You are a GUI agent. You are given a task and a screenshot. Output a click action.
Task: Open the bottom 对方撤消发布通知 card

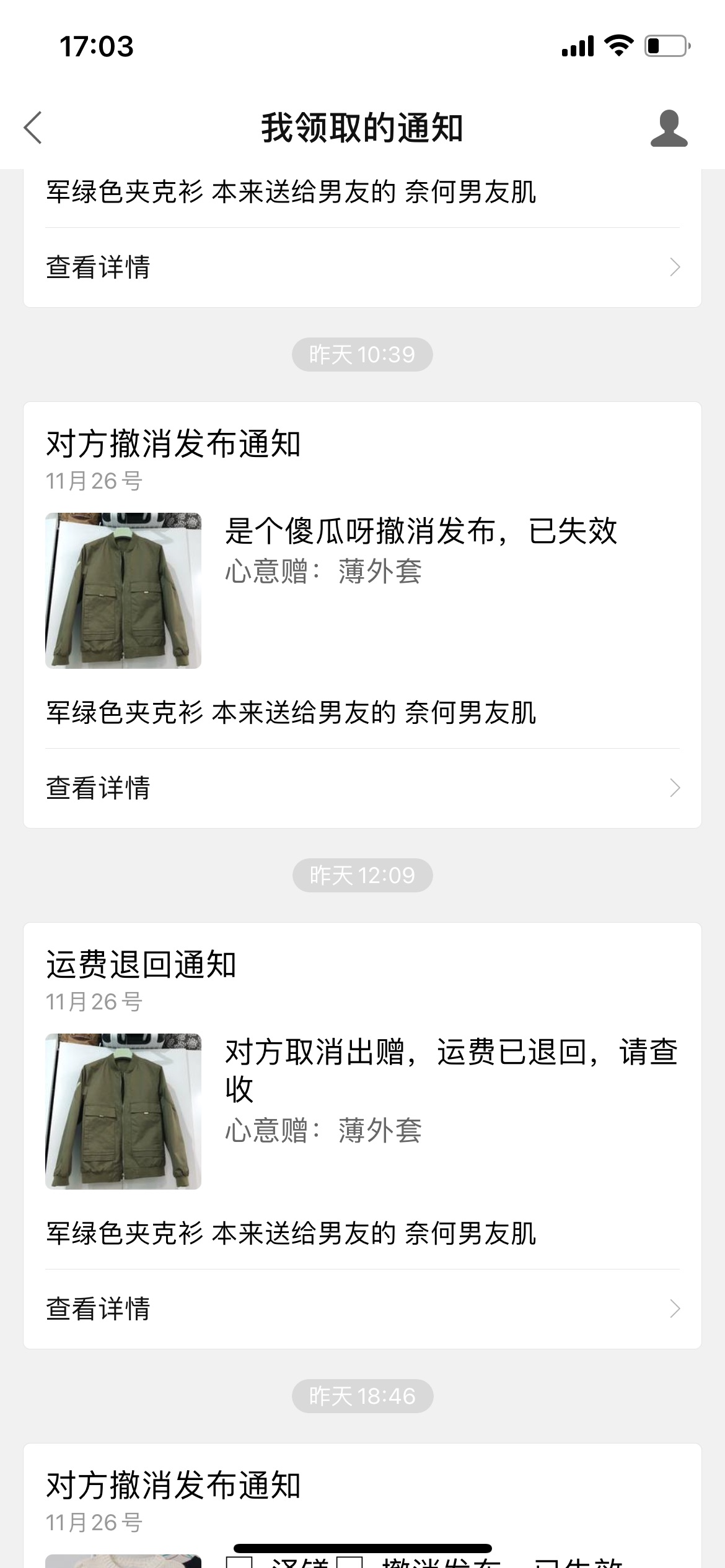point(362,1506)
